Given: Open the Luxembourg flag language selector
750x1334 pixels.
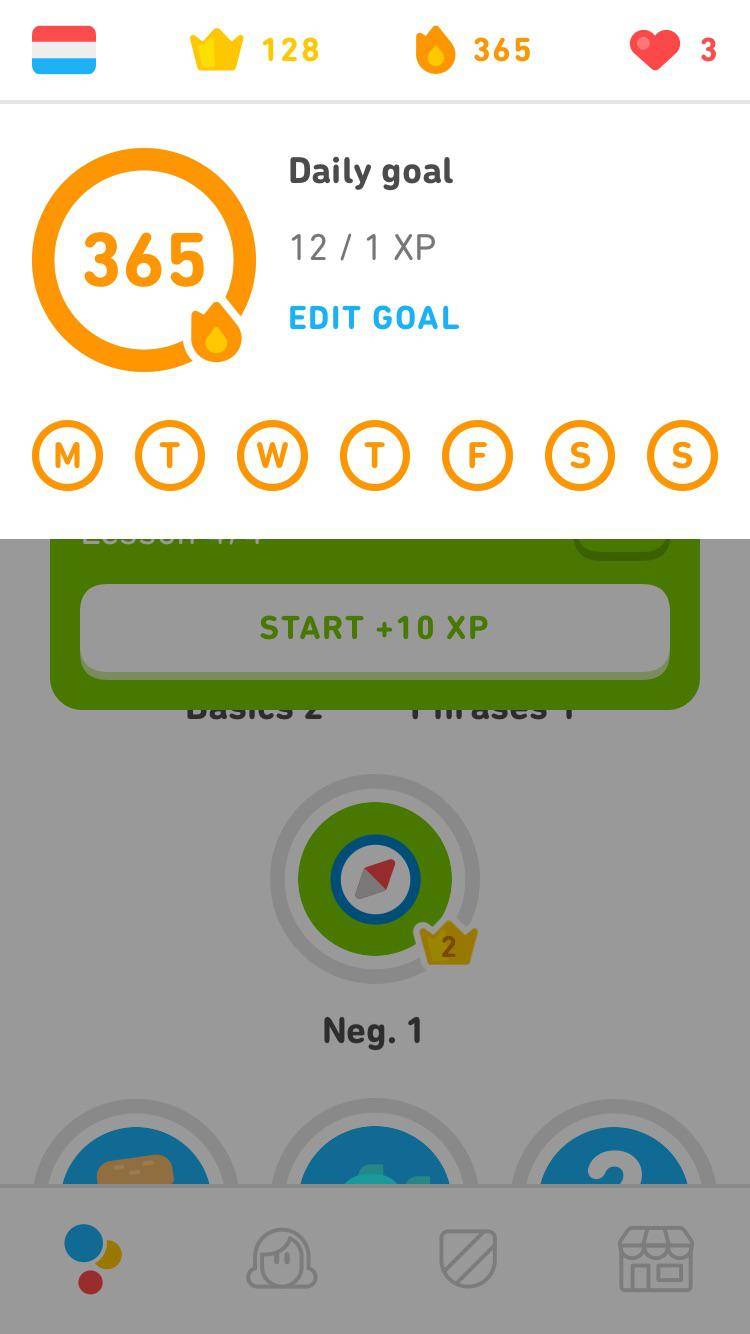Looking at the screenshot, I should tap(64, 48).
